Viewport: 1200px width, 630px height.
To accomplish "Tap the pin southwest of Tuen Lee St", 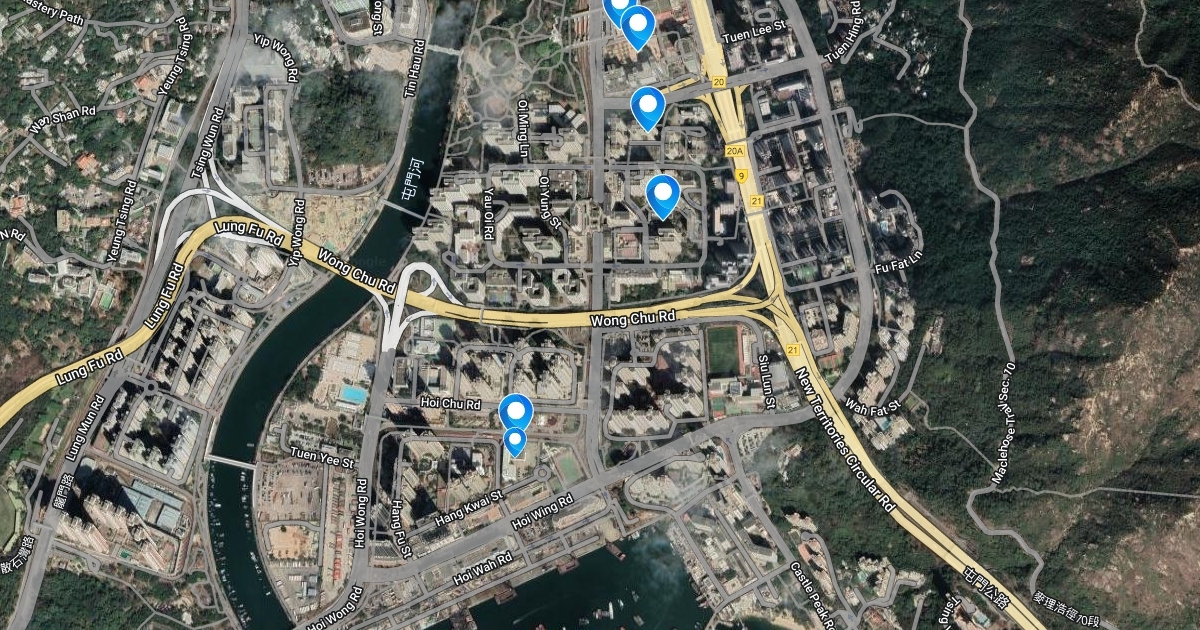I will (637, 25).
